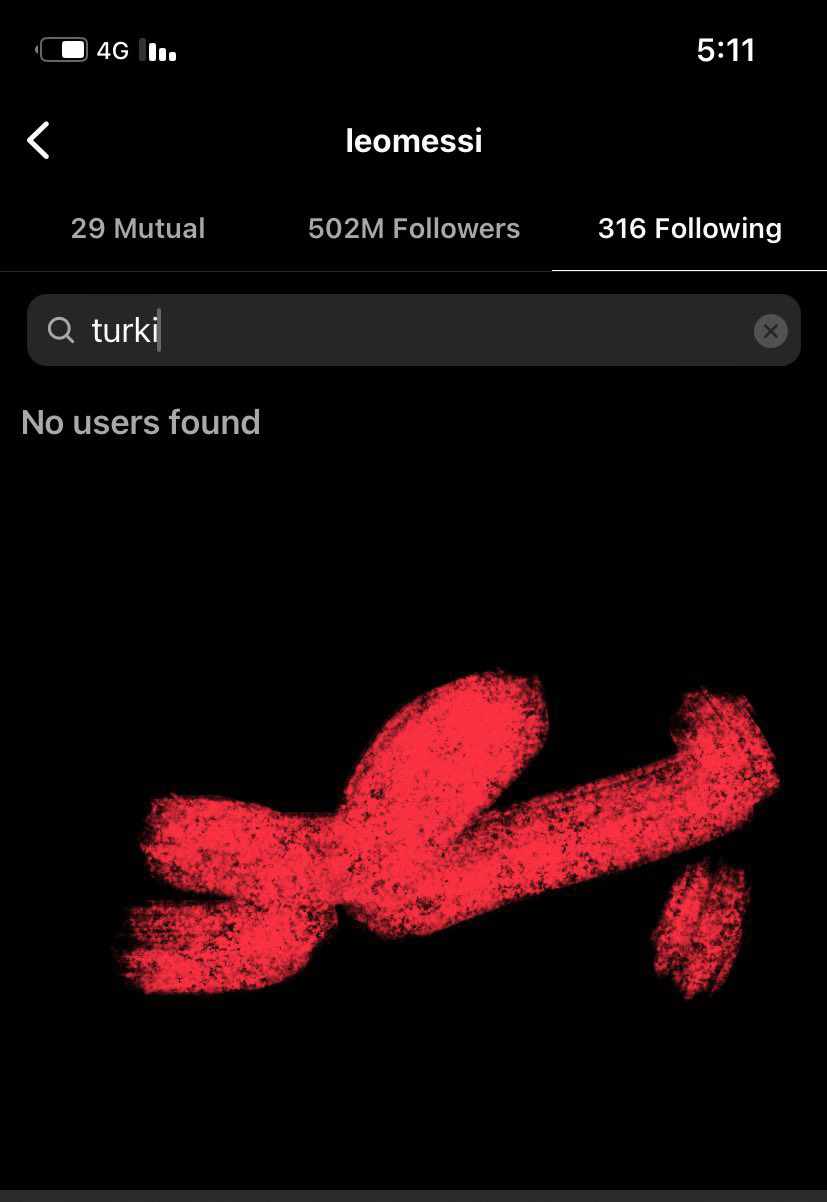This screenshot has width=827, height=1202.
Task: Select the 316 Following tab
Action: [689, 229]
